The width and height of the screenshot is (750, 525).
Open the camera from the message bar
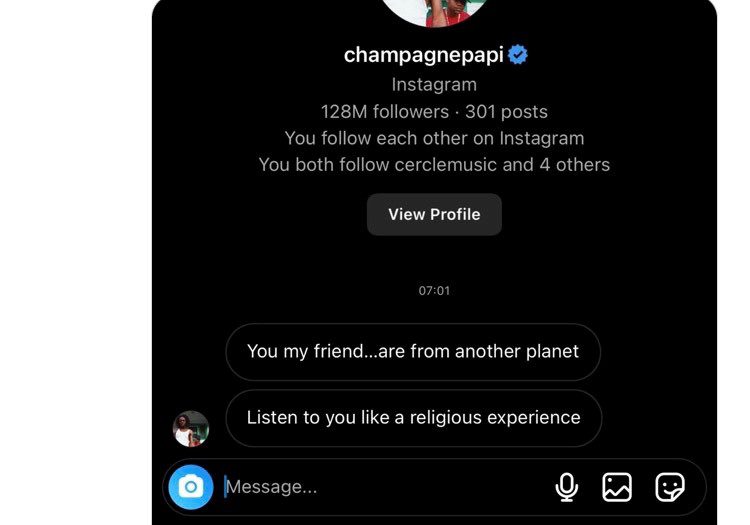point(191,487)
